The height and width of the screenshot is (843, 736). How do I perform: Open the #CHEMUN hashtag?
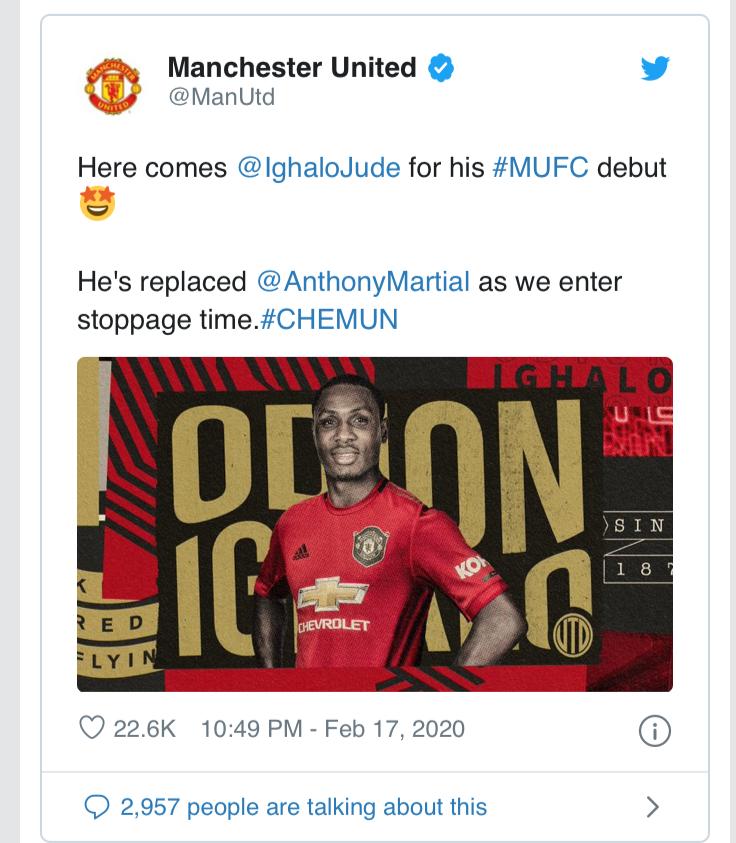pyautogui.click(x=328, y=319)
